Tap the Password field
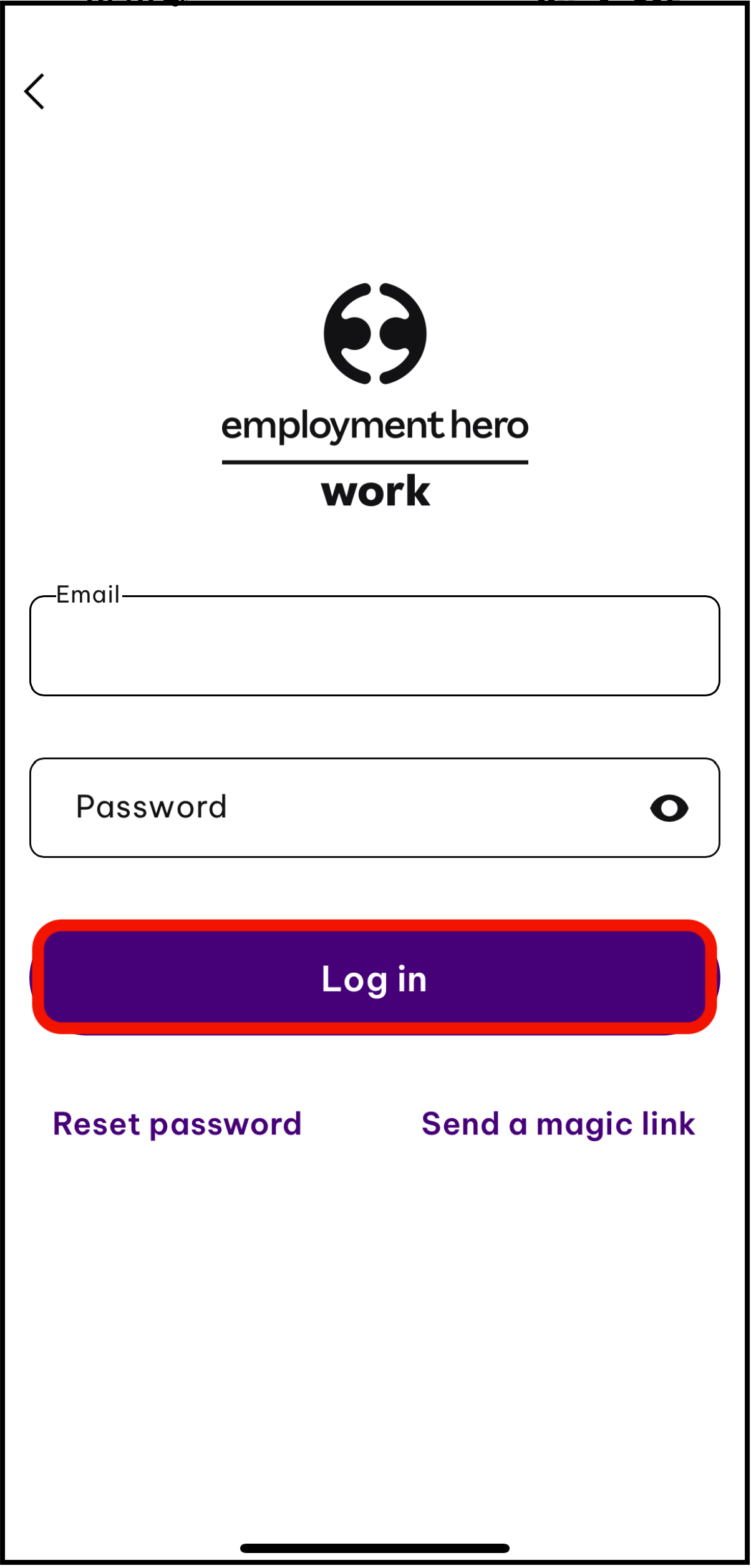Screen dimensions: 751x1568 pos(337,809)
